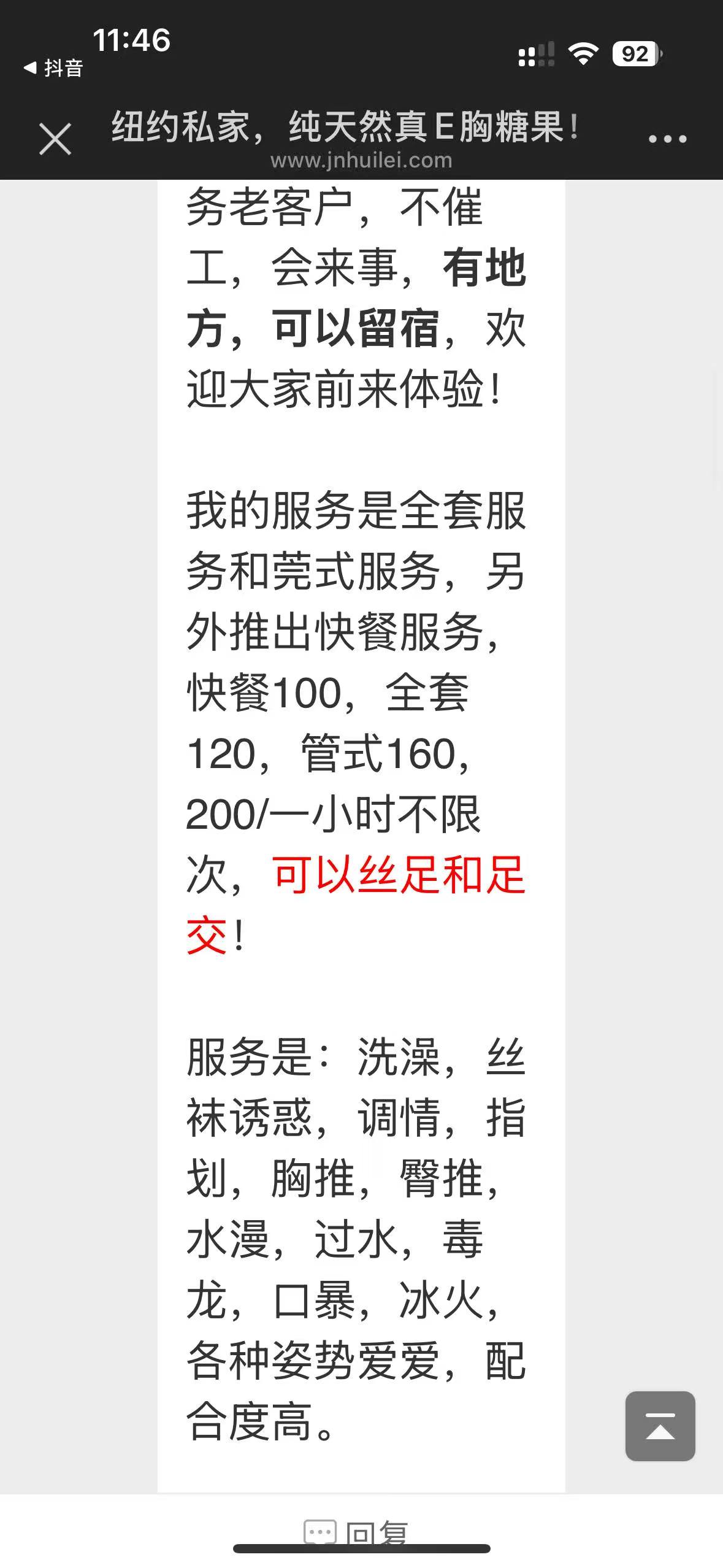
Task: Open the three-dot overflow menu
Action: pyautogui.click(x=667, y=139)
